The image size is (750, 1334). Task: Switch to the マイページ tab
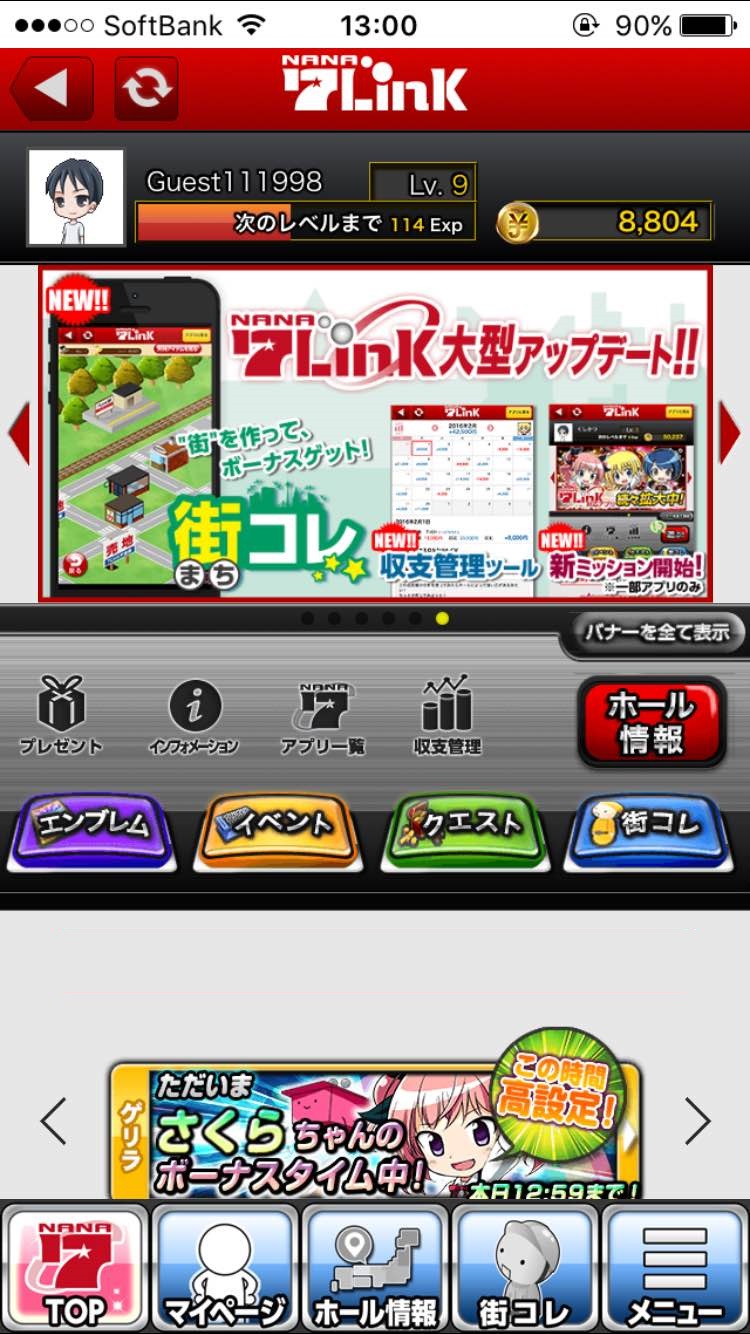[225, 1269]
